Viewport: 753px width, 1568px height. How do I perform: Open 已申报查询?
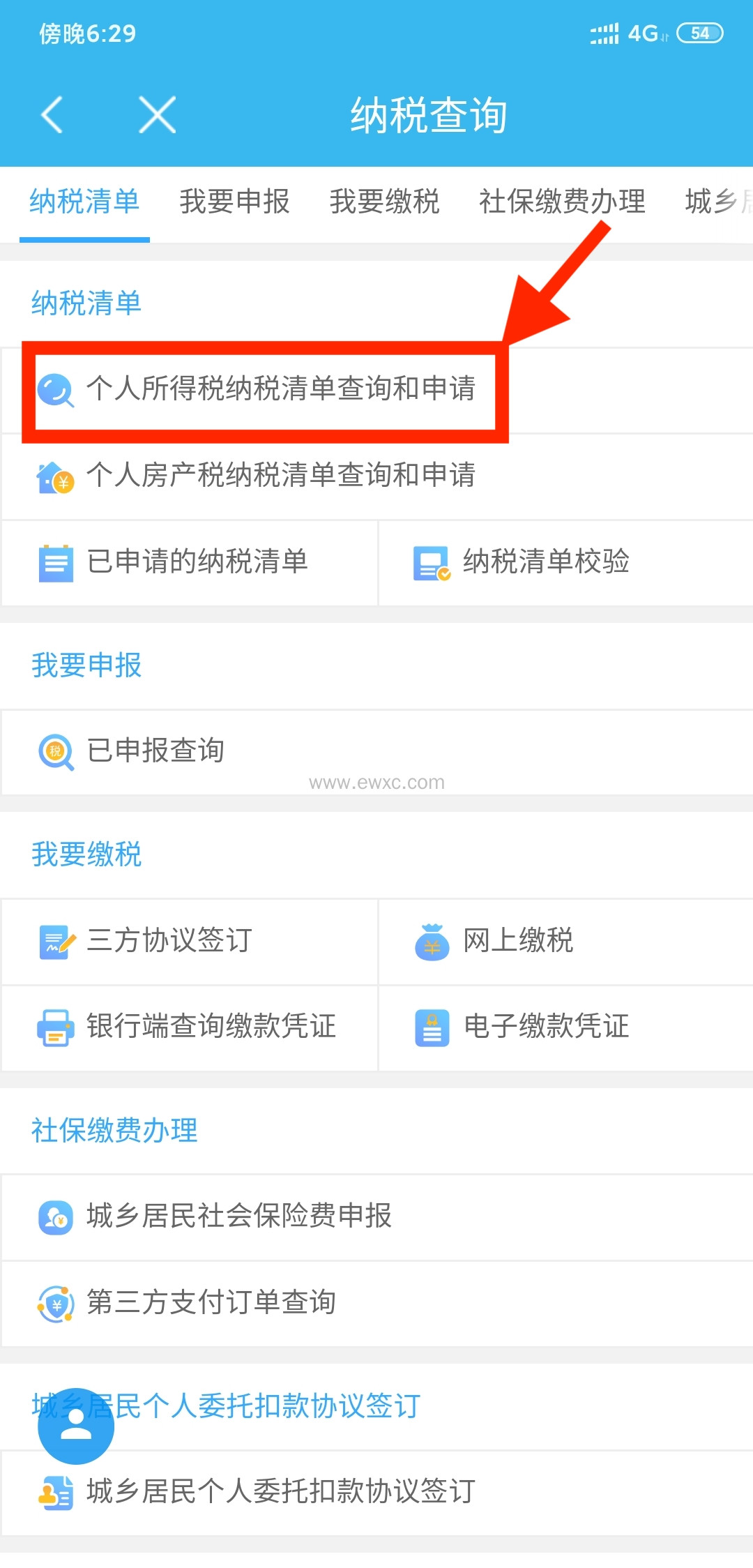pyautogui.click(x=155, y=751)
